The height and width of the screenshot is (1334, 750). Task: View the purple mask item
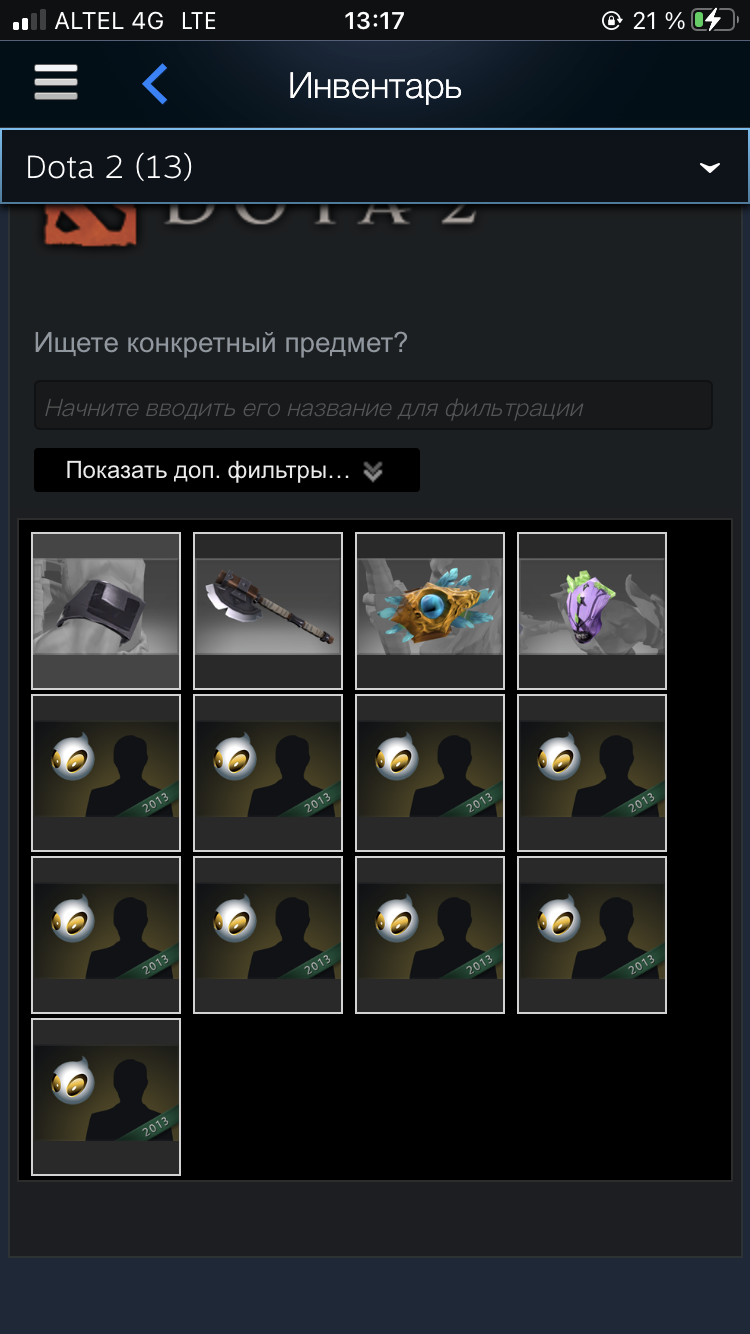click(592, 610)
